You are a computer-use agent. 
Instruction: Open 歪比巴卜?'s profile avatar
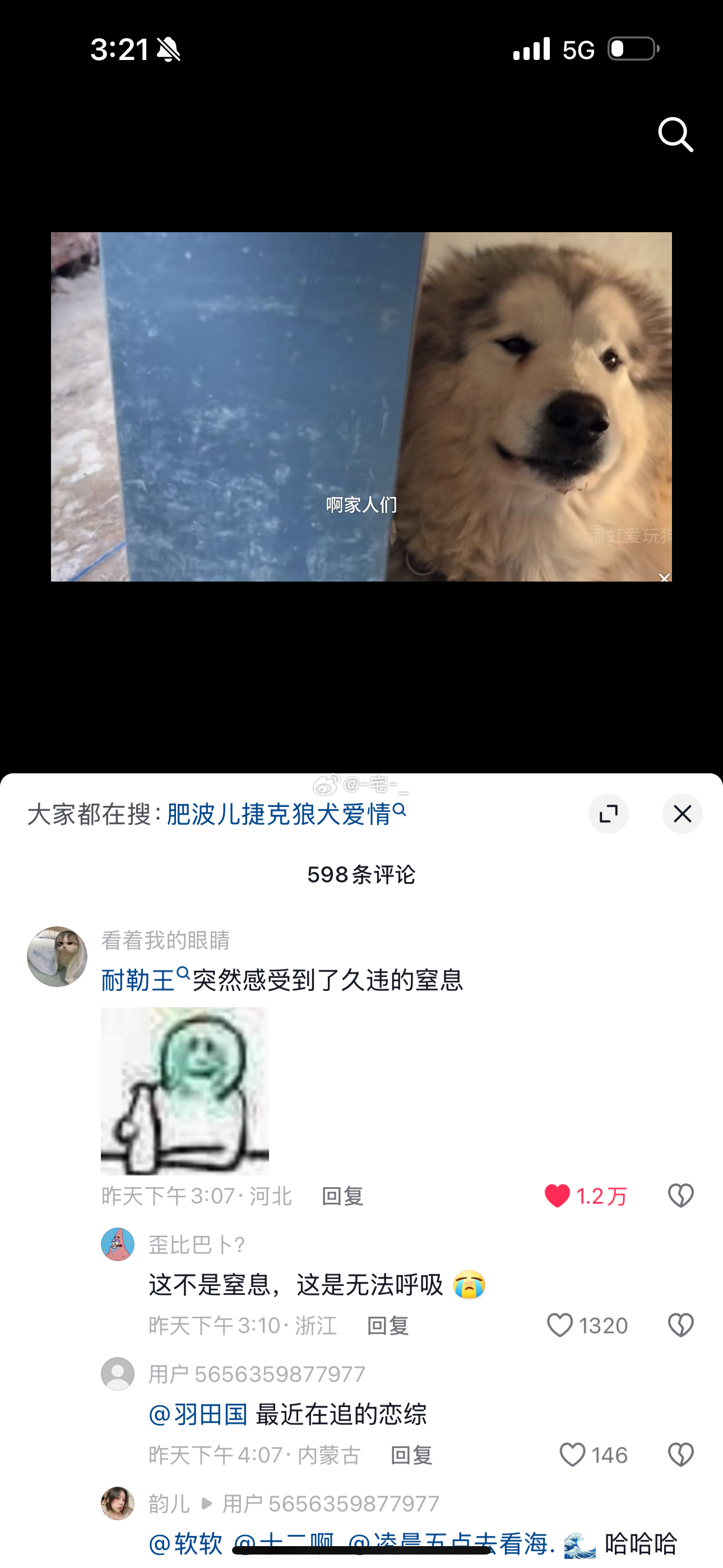[118, 1244]
